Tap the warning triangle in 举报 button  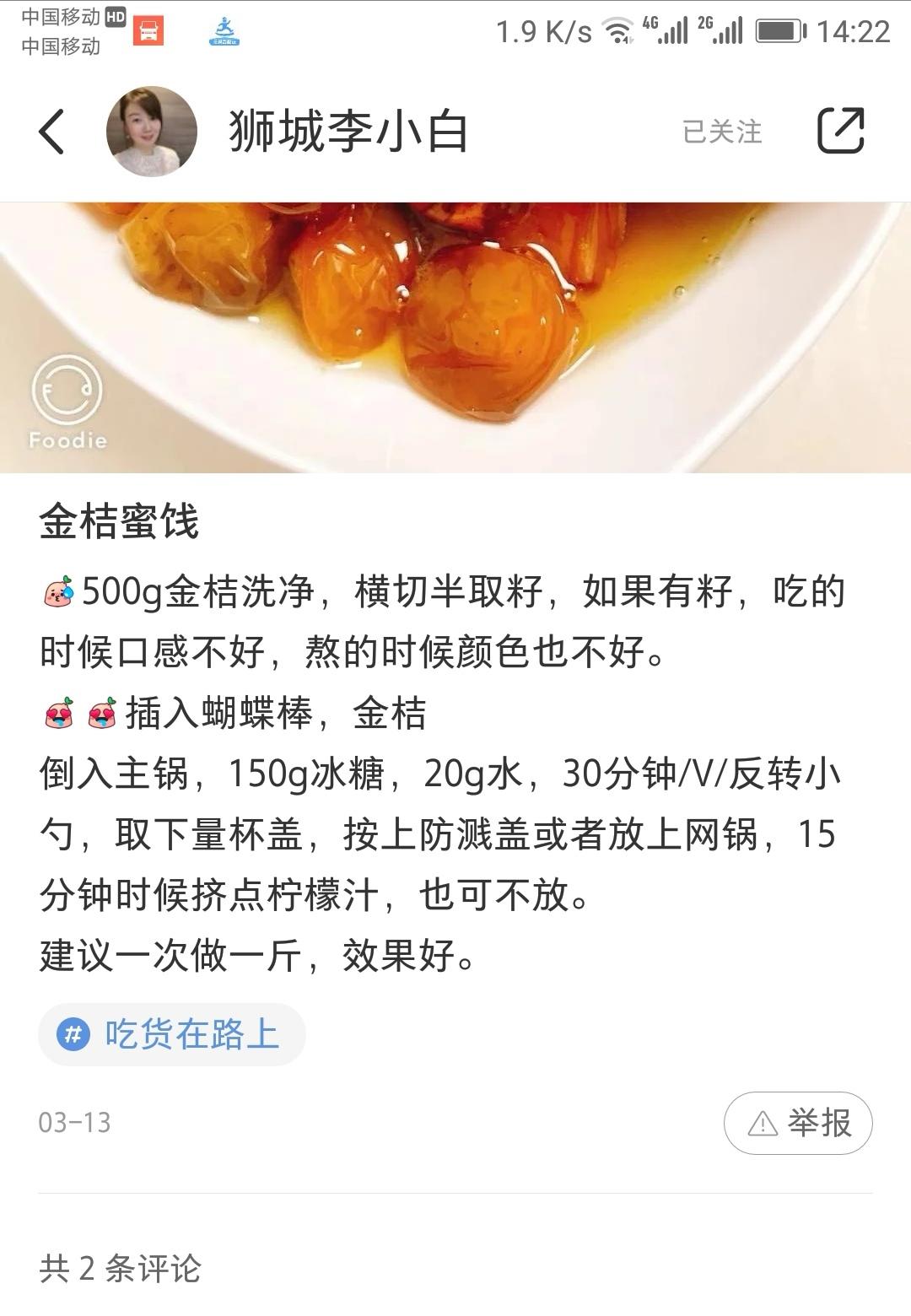(763, 1123)
